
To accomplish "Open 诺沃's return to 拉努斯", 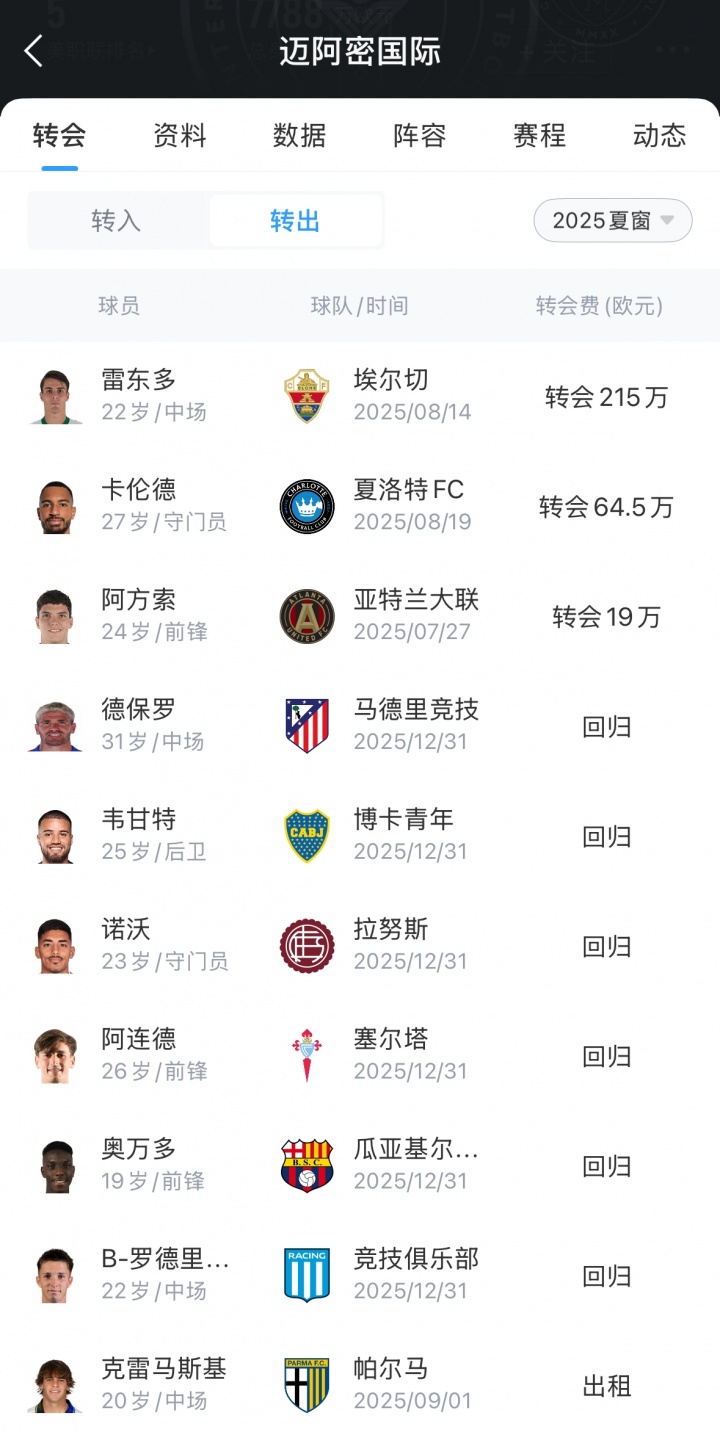I will pyautogui.click(x=360, y=947).
